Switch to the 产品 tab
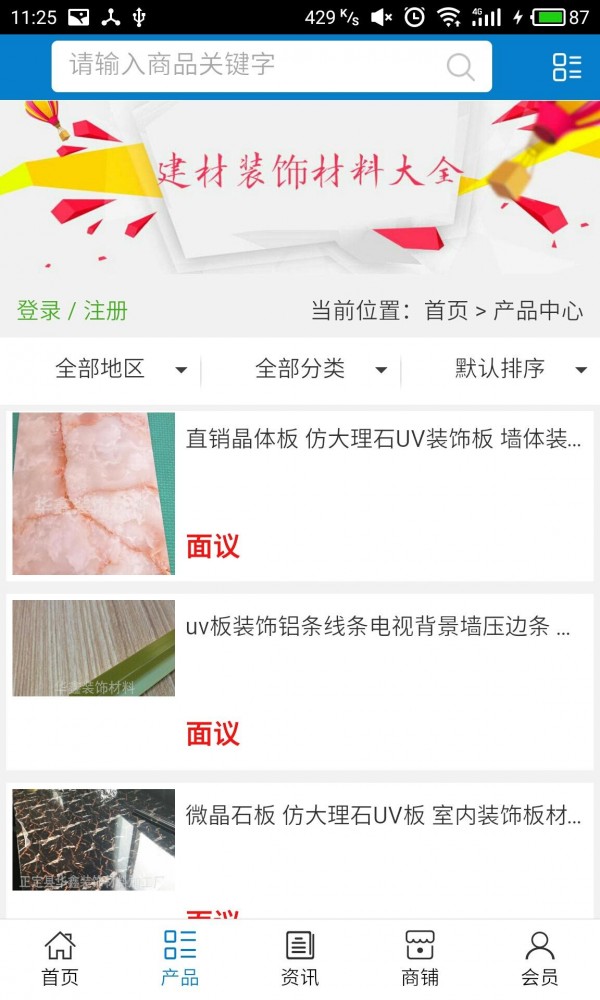The image size is (600, 1000). 180,958
